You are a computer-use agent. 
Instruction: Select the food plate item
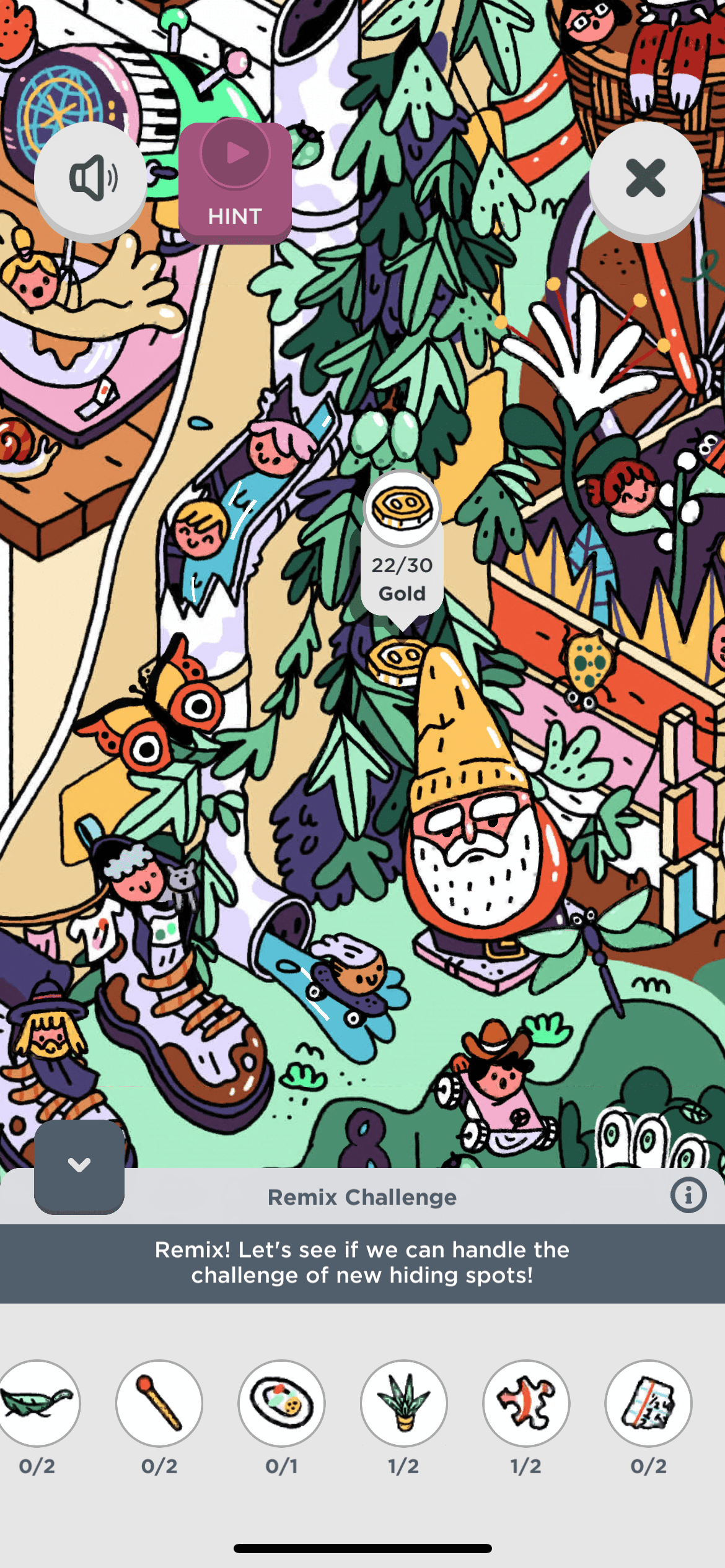tap(282, 1403)
